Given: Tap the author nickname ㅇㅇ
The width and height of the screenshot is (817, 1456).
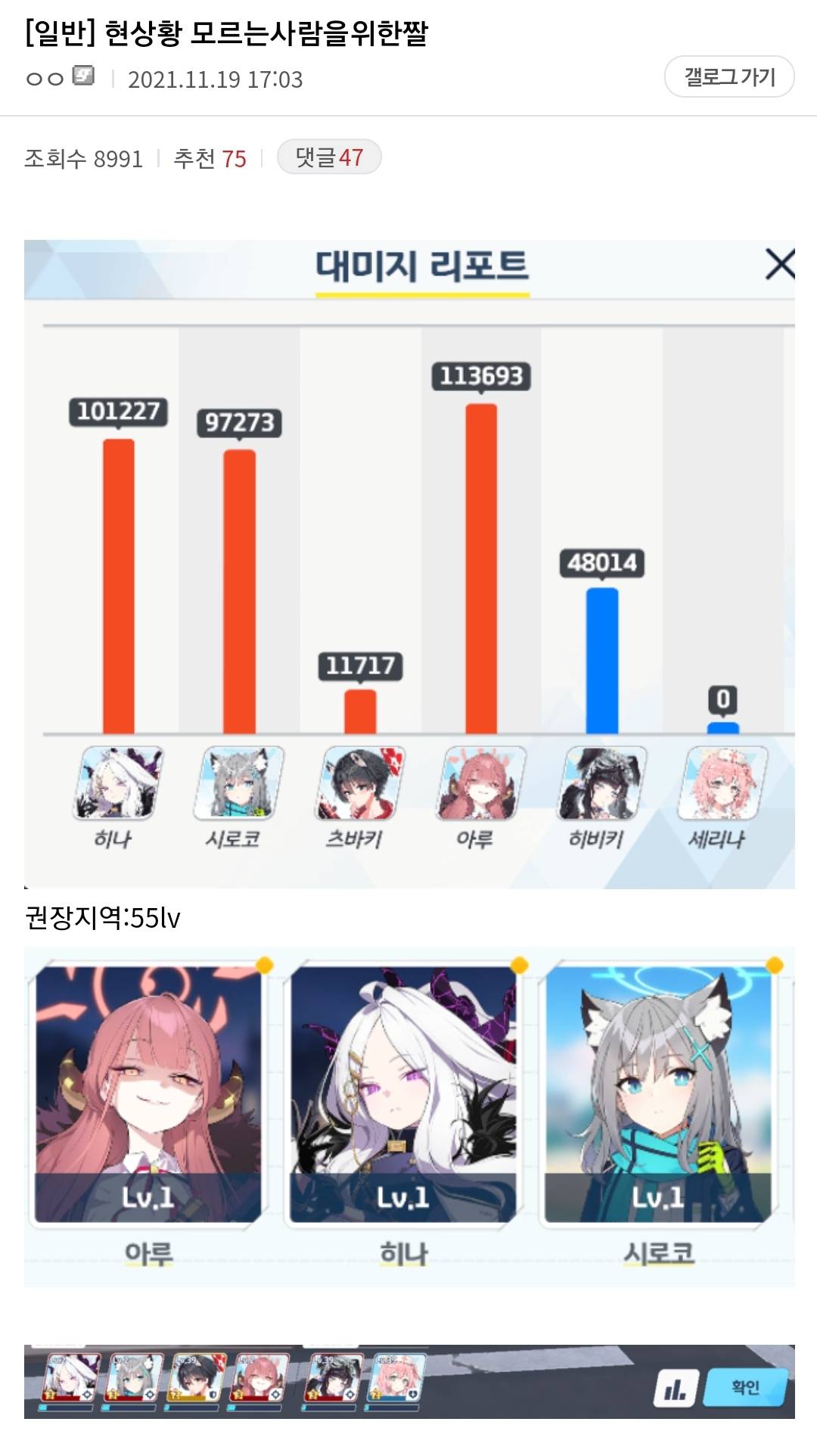Looking at the screenshot, I should [45, 79].
